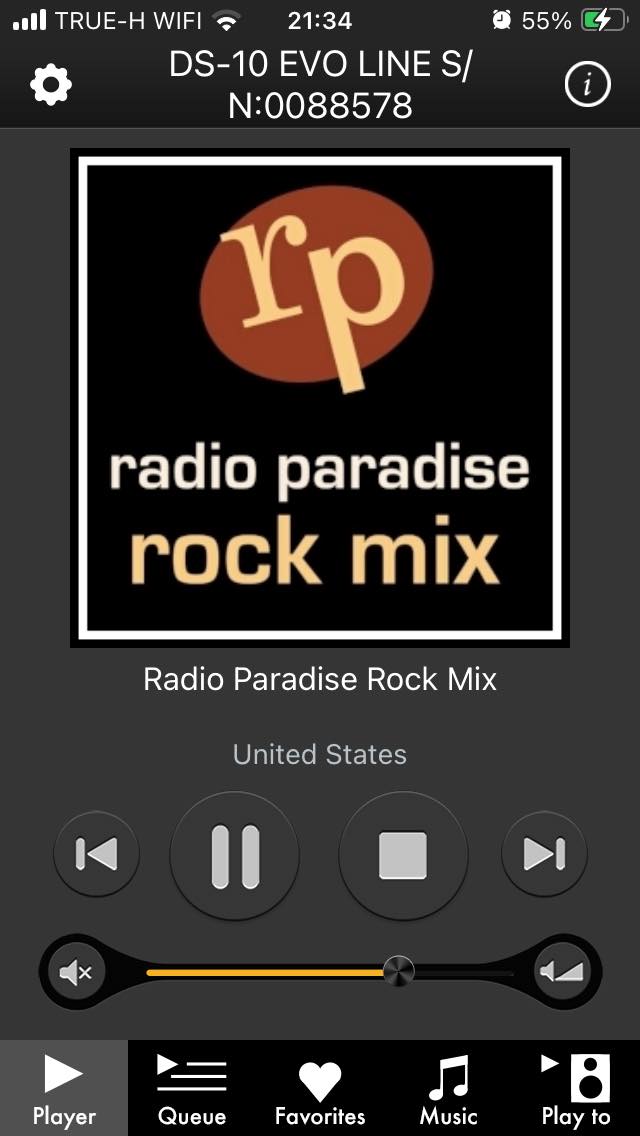Open the info icon
Screen dimensions: 640x1136
click(588, 86)
